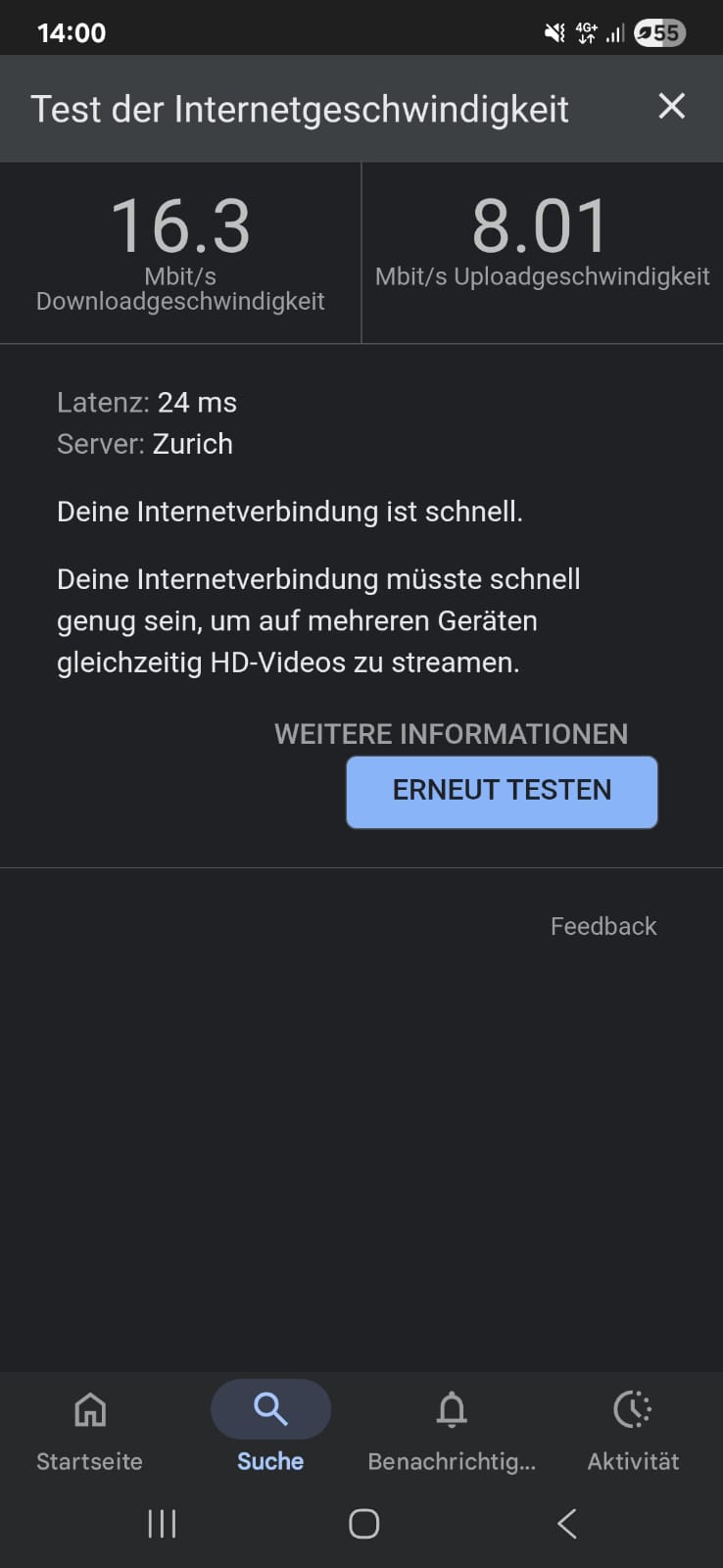The image size is (723, 1568).
Task: Send feedback via the Feedback link
Action: (603, 926)
